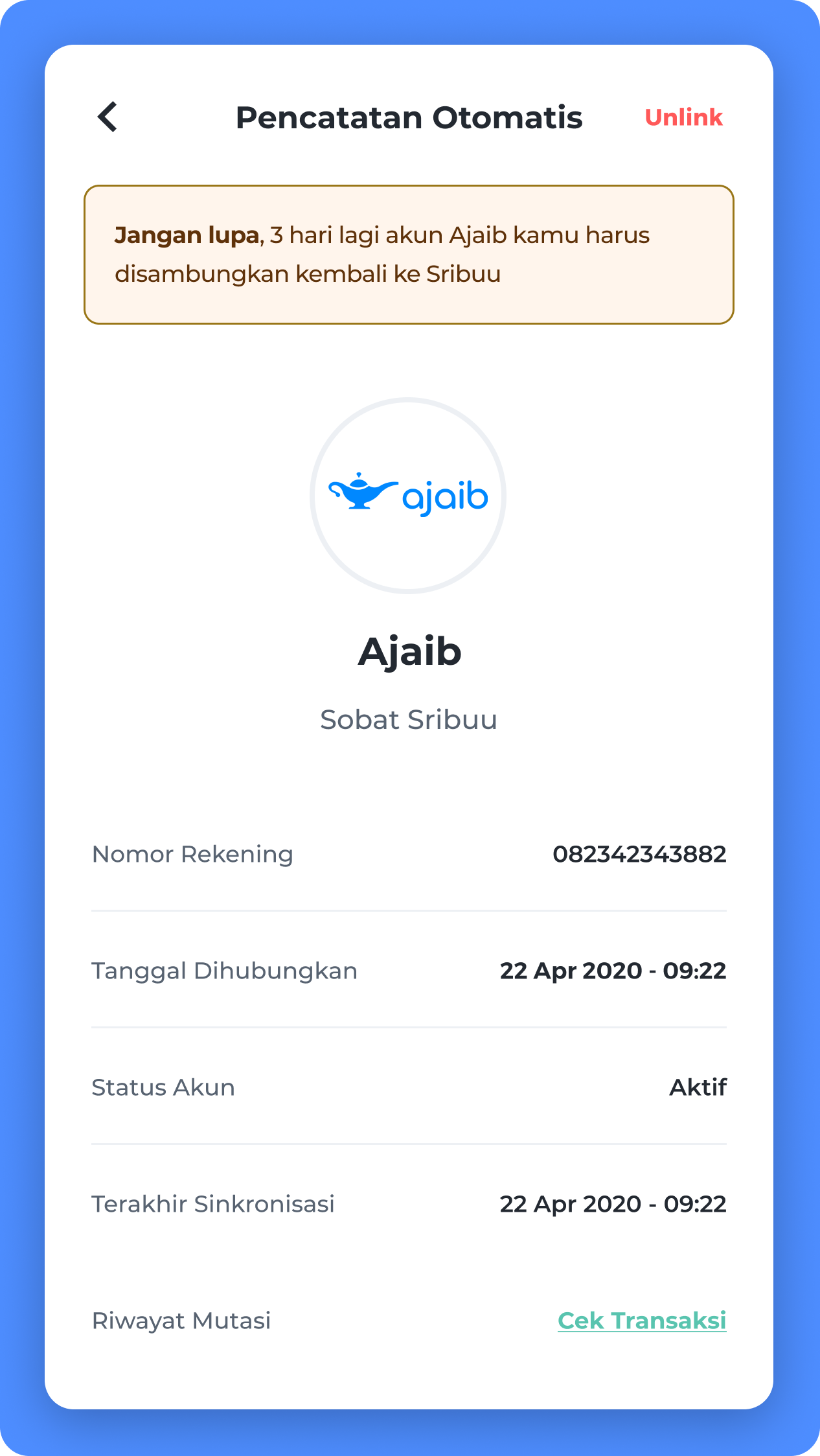Image resolution: width=820 pixels, height=1456 pixels.
Task: Tap the Status Akun Aktif label
Action: 700,1087
